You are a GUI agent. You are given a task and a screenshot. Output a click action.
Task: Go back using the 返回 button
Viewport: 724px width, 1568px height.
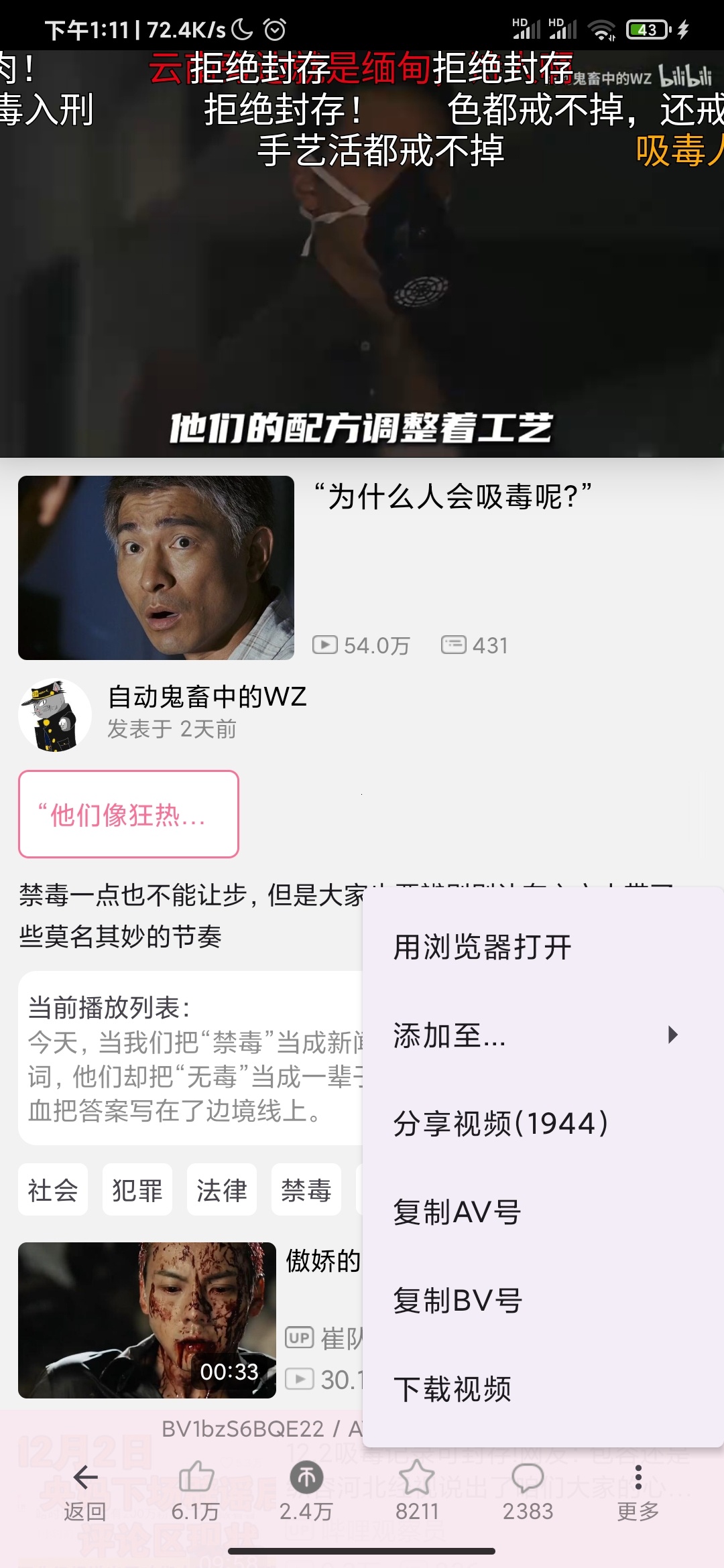pos(85,1491)
